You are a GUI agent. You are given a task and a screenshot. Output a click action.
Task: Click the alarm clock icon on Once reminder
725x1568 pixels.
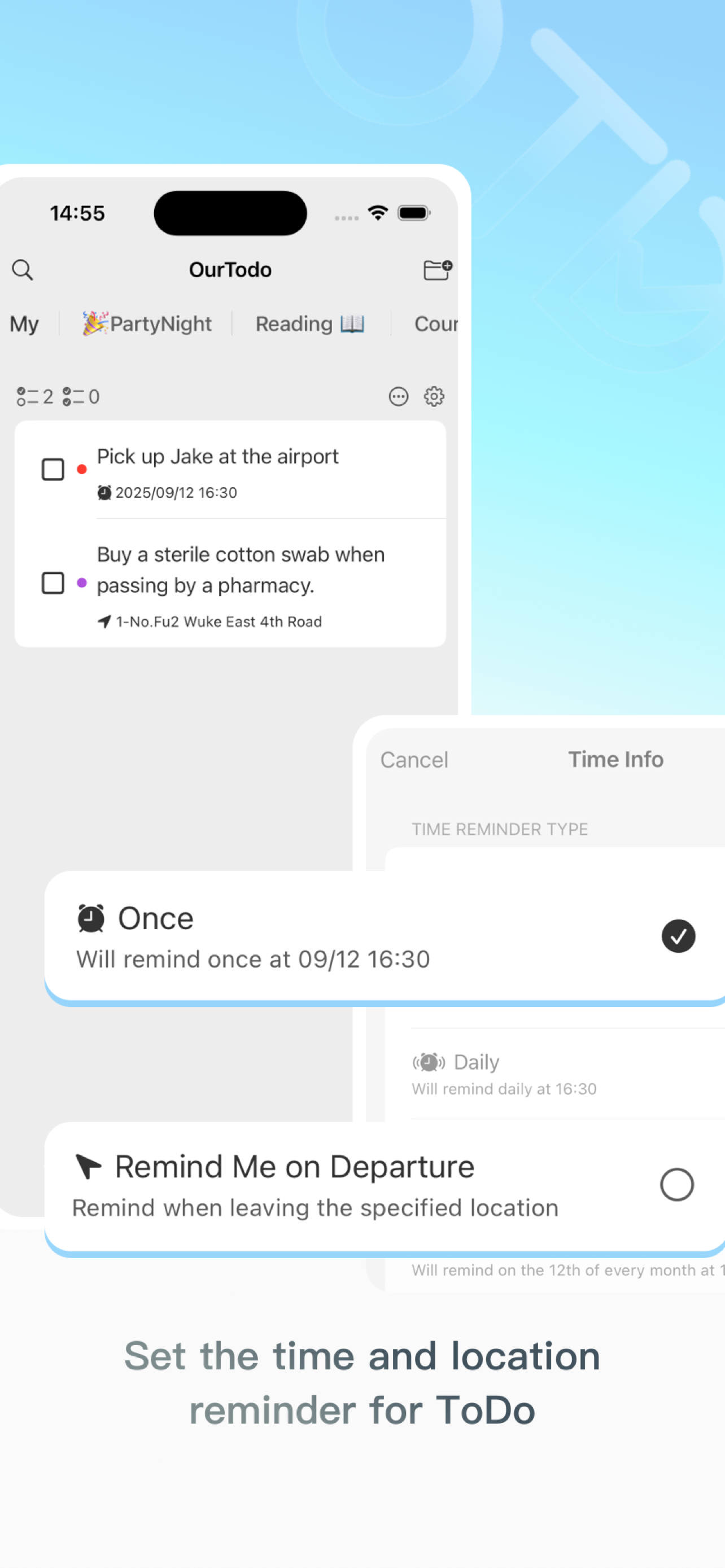(x=90, y=918)
